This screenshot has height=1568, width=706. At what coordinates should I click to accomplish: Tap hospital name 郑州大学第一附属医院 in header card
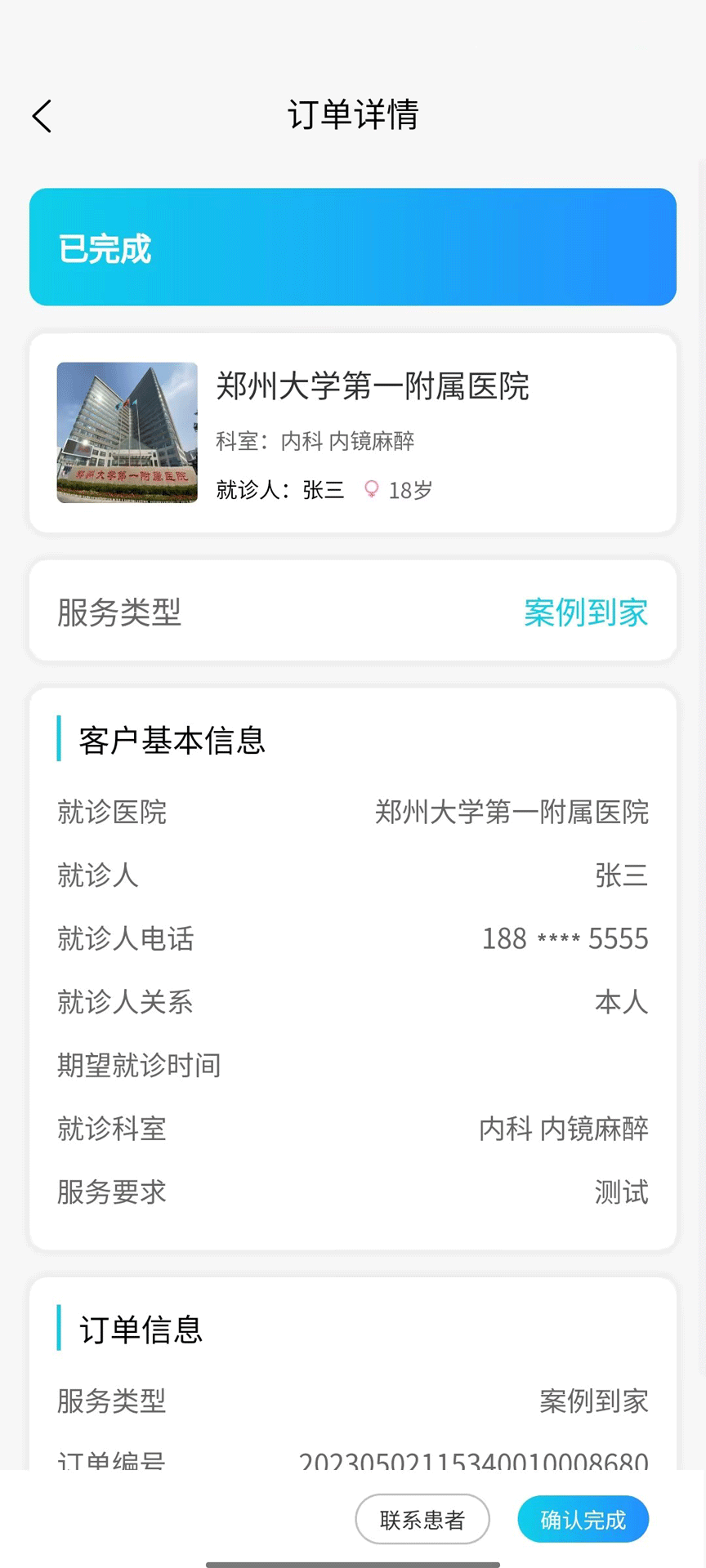coord(373,389)
